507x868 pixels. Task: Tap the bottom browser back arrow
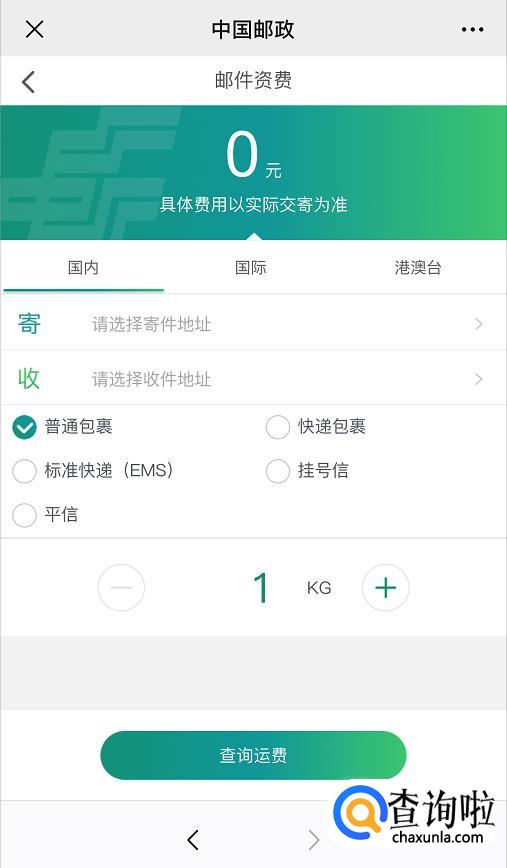tap(193, 840)
